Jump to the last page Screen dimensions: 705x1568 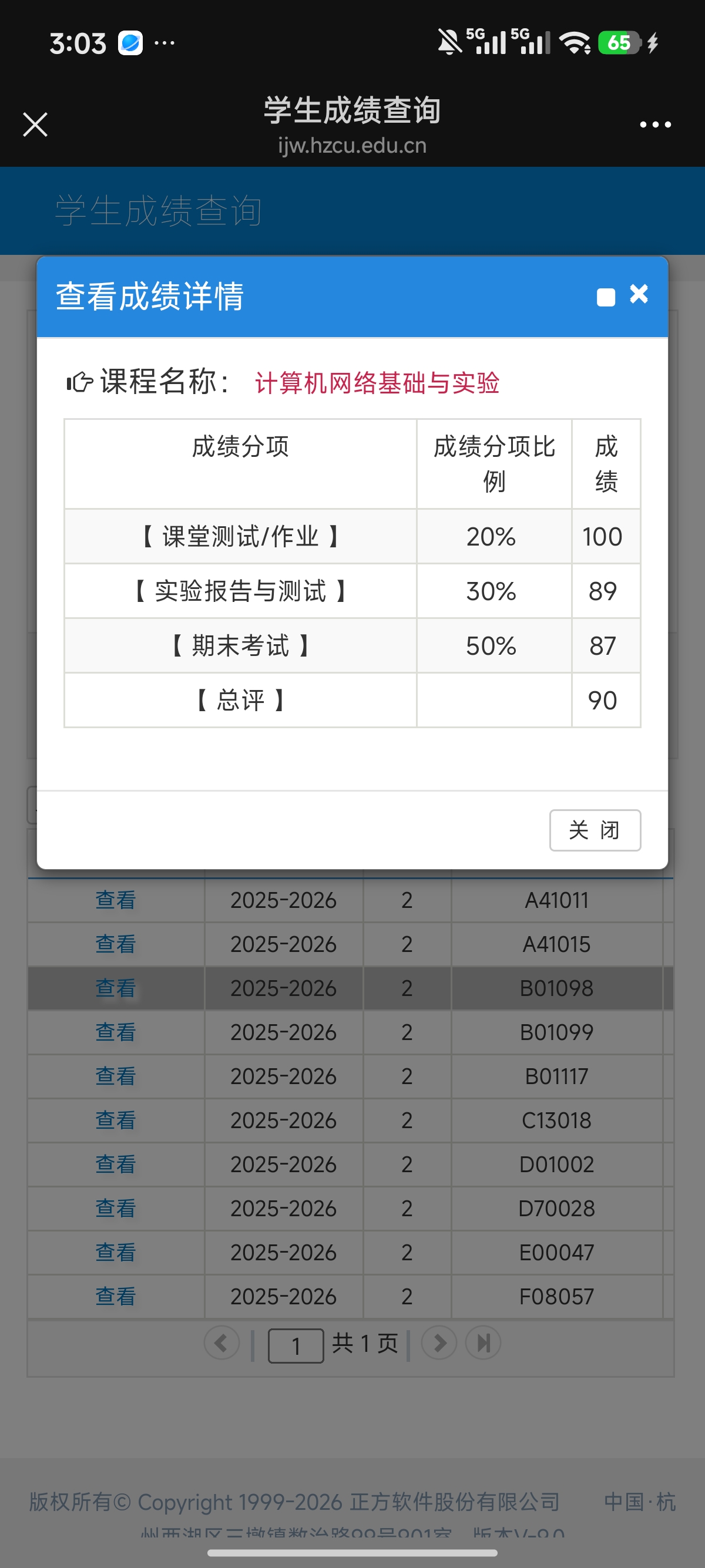pos(484,1342)
